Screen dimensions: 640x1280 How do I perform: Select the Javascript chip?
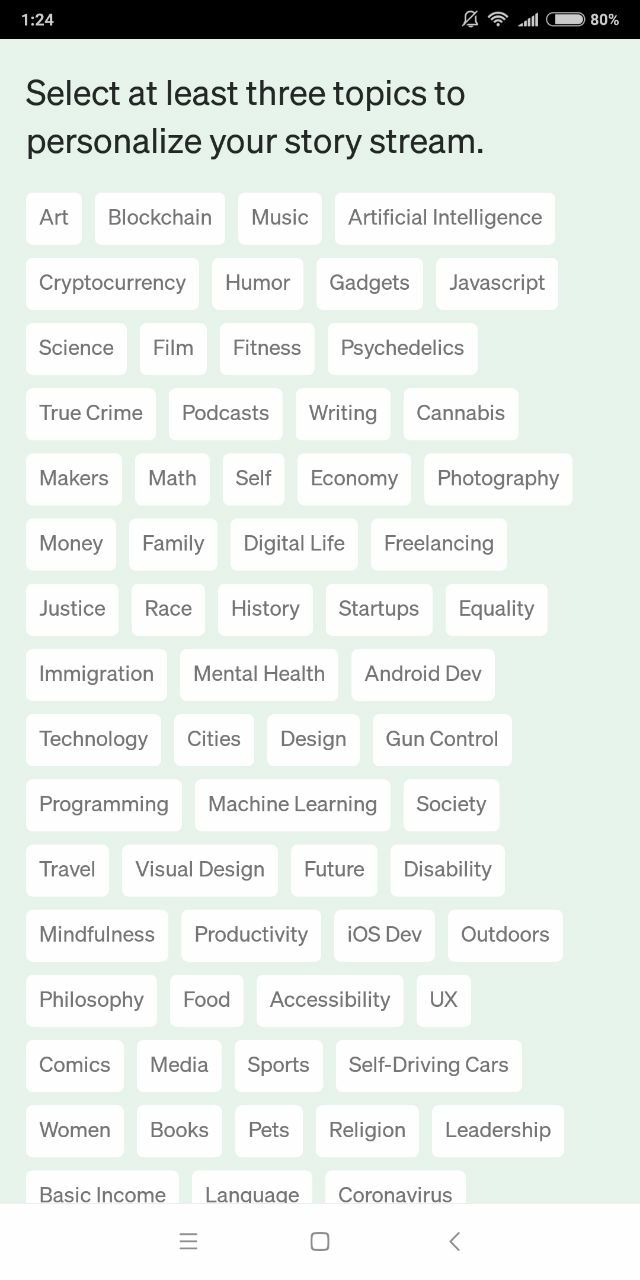[497, 283]
